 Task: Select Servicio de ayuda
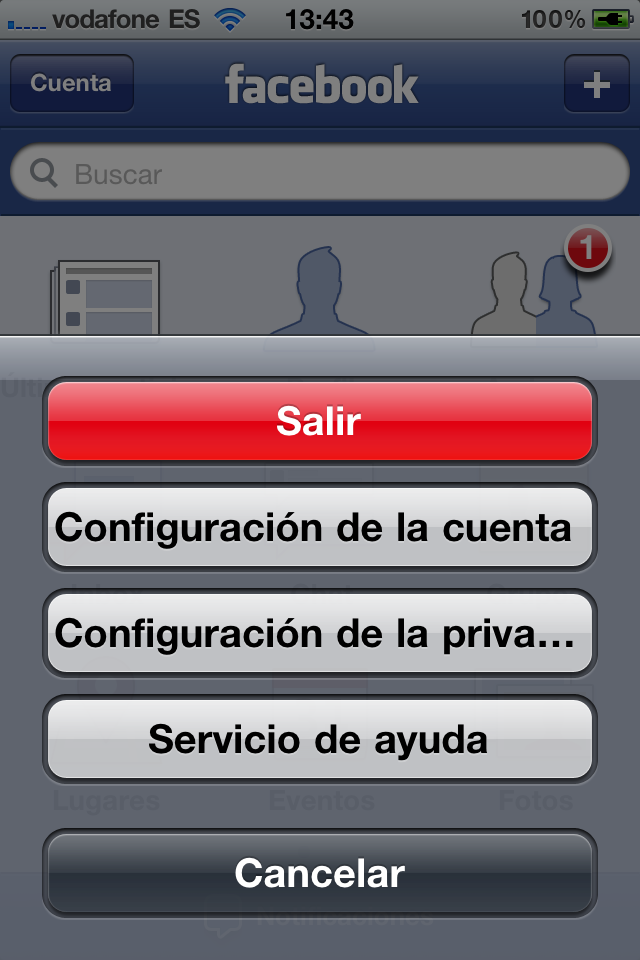[x=319, y=739]
